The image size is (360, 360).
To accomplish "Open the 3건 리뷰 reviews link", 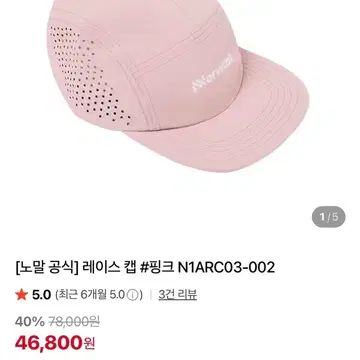I will click(177, 295).
